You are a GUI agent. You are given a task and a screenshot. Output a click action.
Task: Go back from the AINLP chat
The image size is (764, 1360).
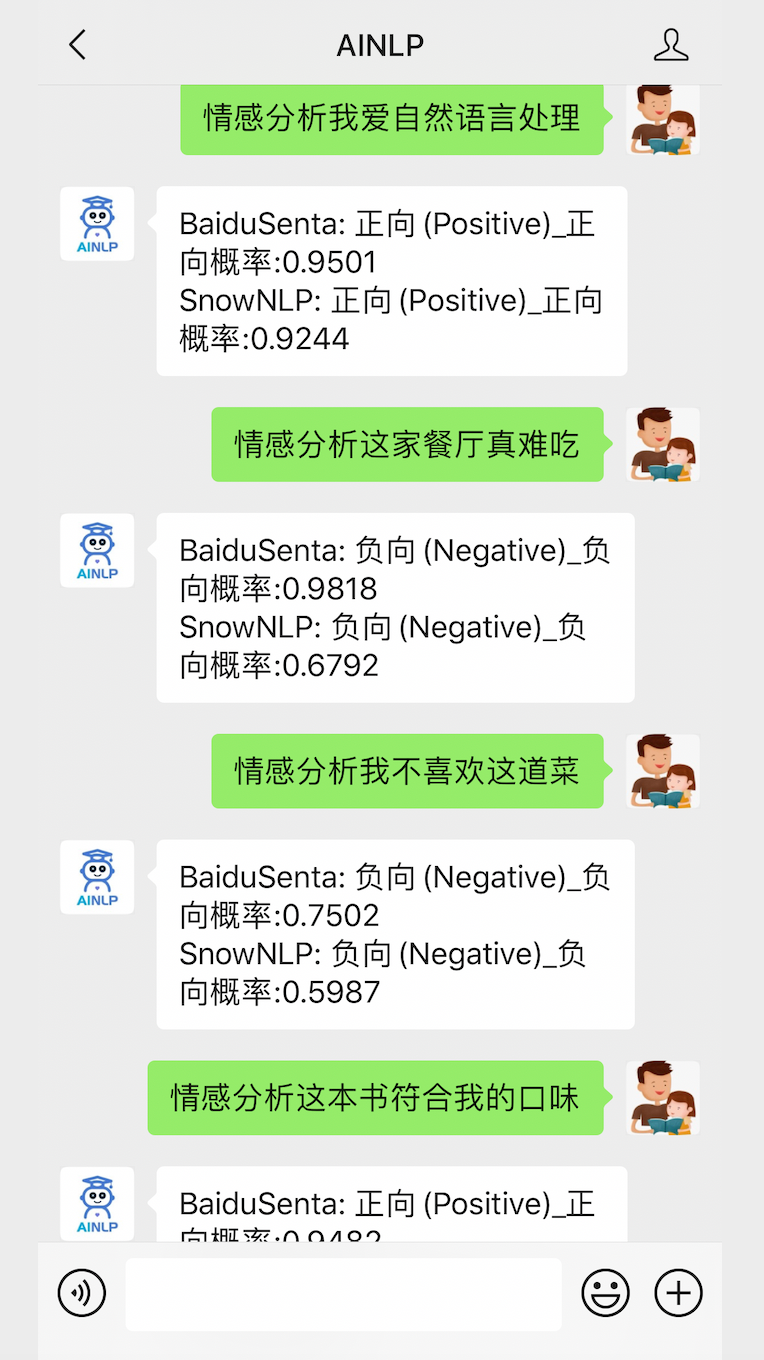click(x=77, y=45)
